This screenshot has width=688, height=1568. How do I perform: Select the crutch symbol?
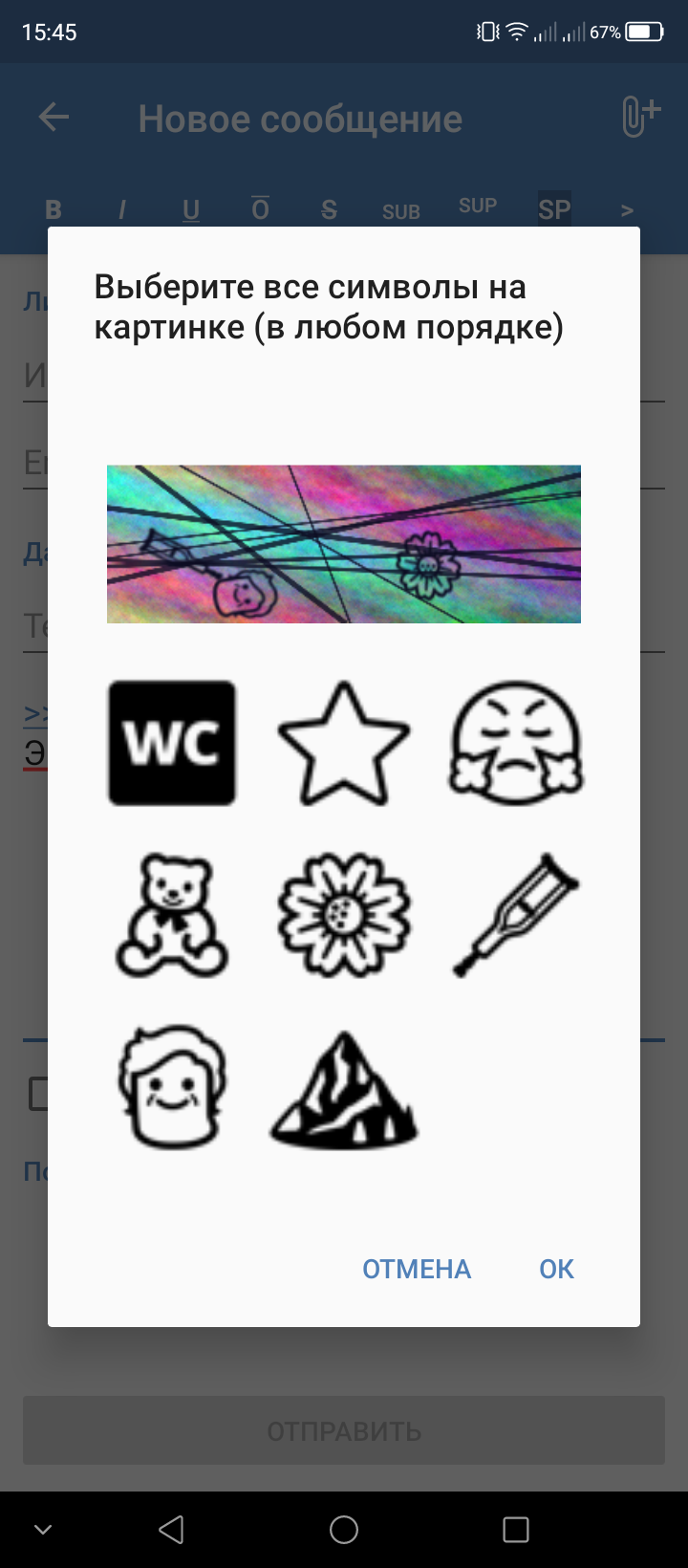tap(516, 915)
